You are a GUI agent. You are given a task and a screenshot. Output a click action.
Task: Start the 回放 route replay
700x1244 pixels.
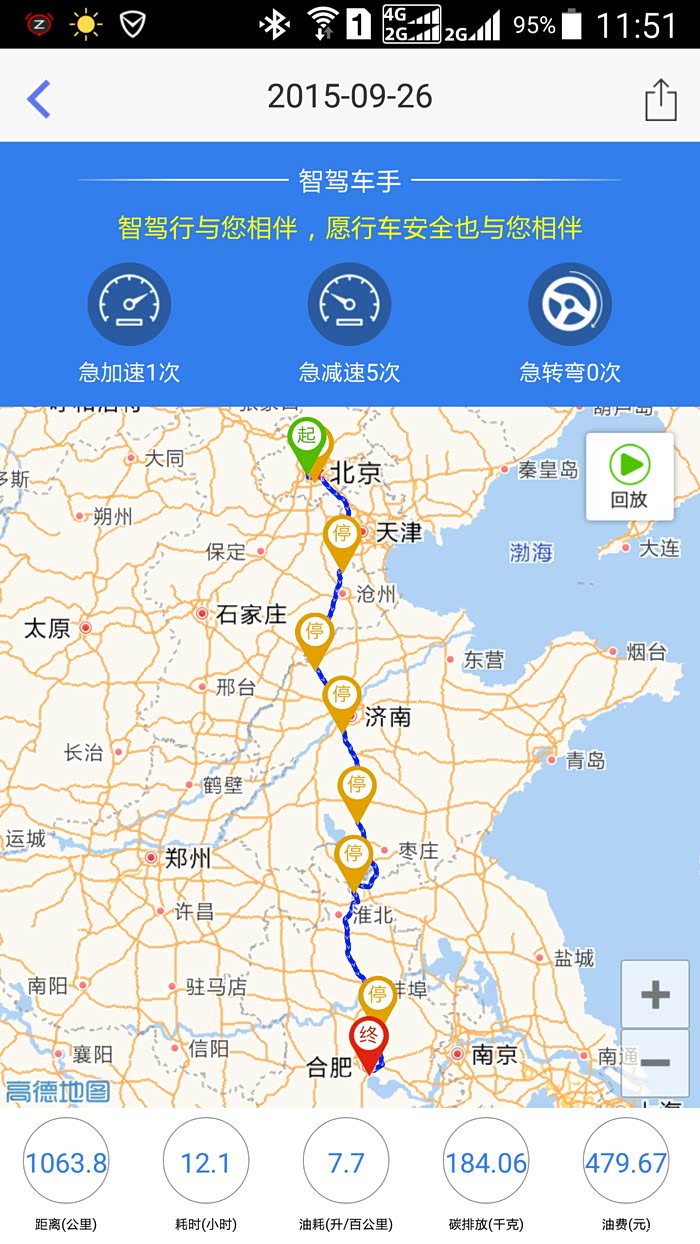(x=629, y=476)
